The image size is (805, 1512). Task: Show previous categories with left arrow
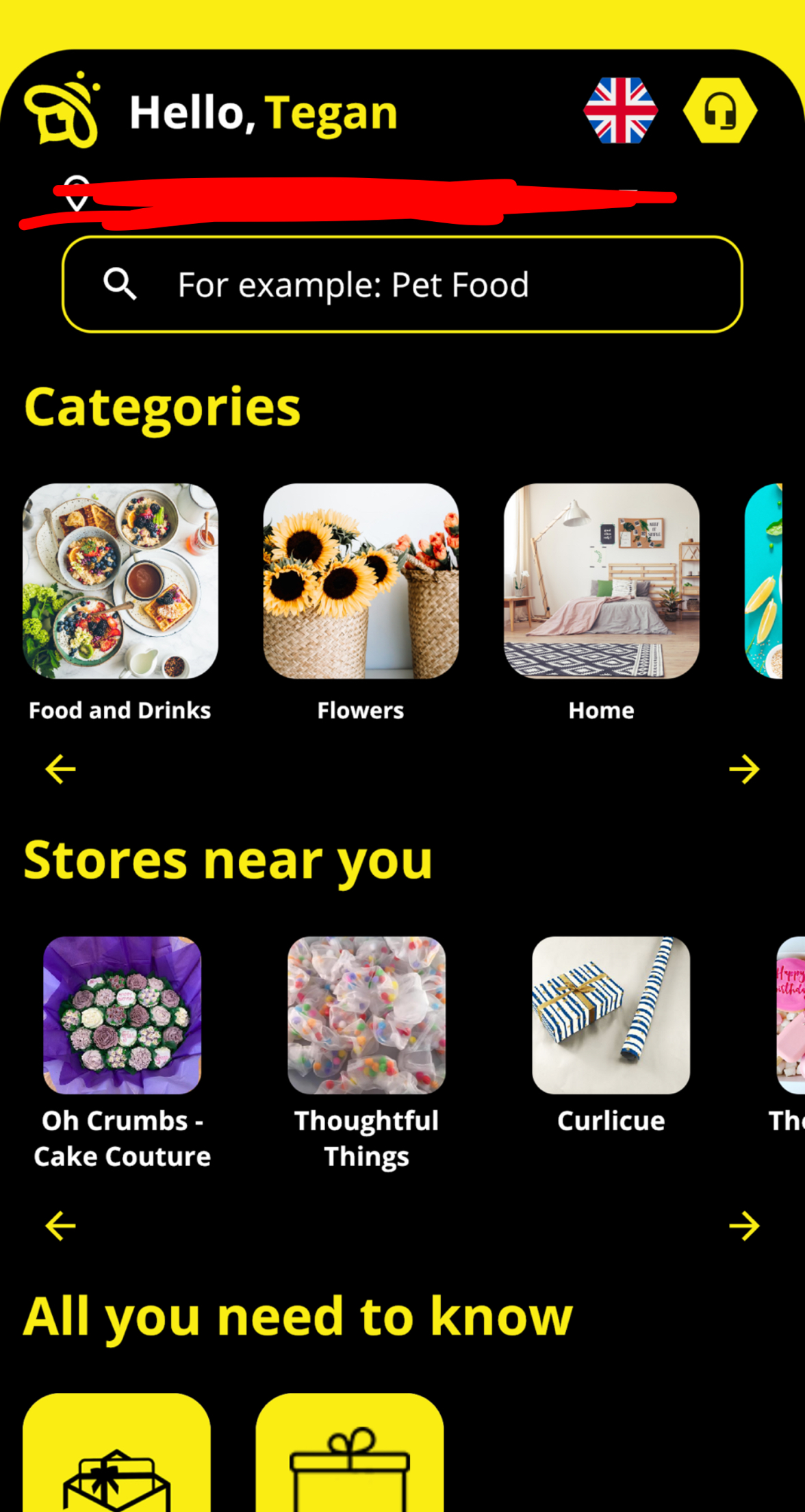[60, 769]
